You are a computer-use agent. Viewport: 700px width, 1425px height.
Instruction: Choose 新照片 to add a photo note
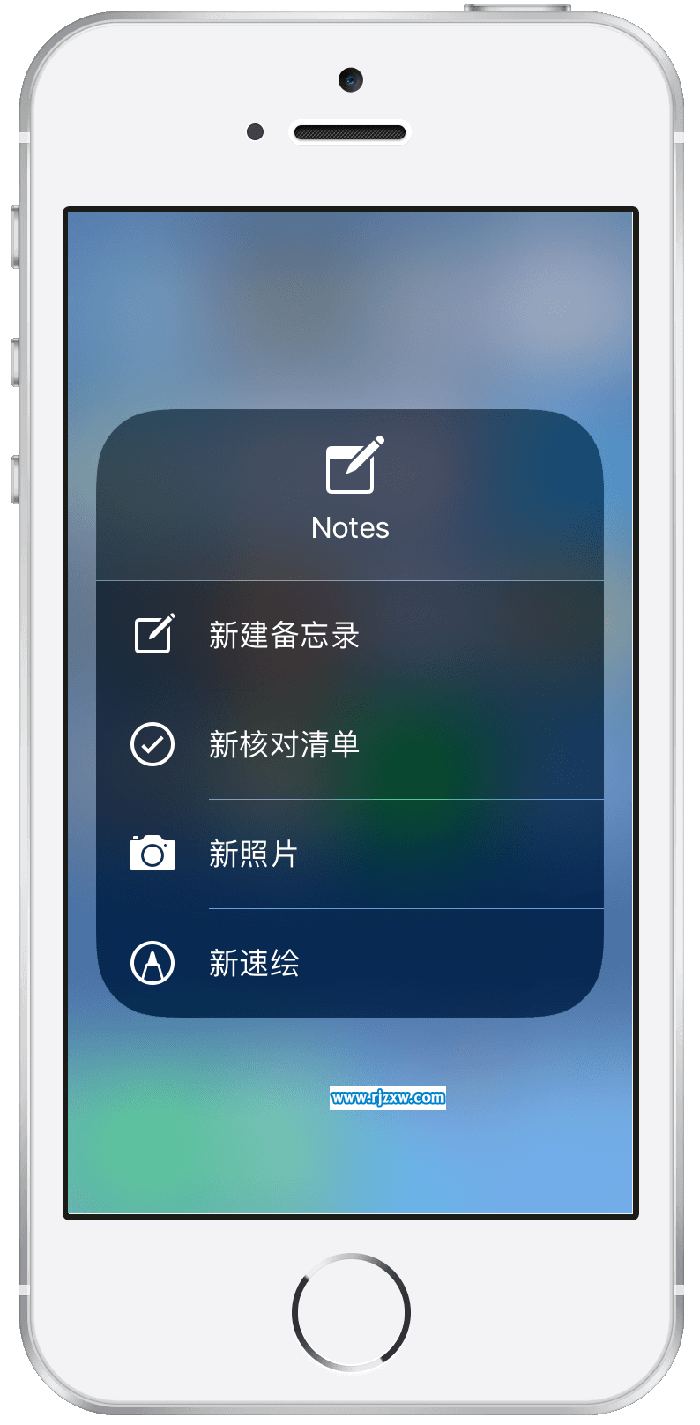[254, 854]
